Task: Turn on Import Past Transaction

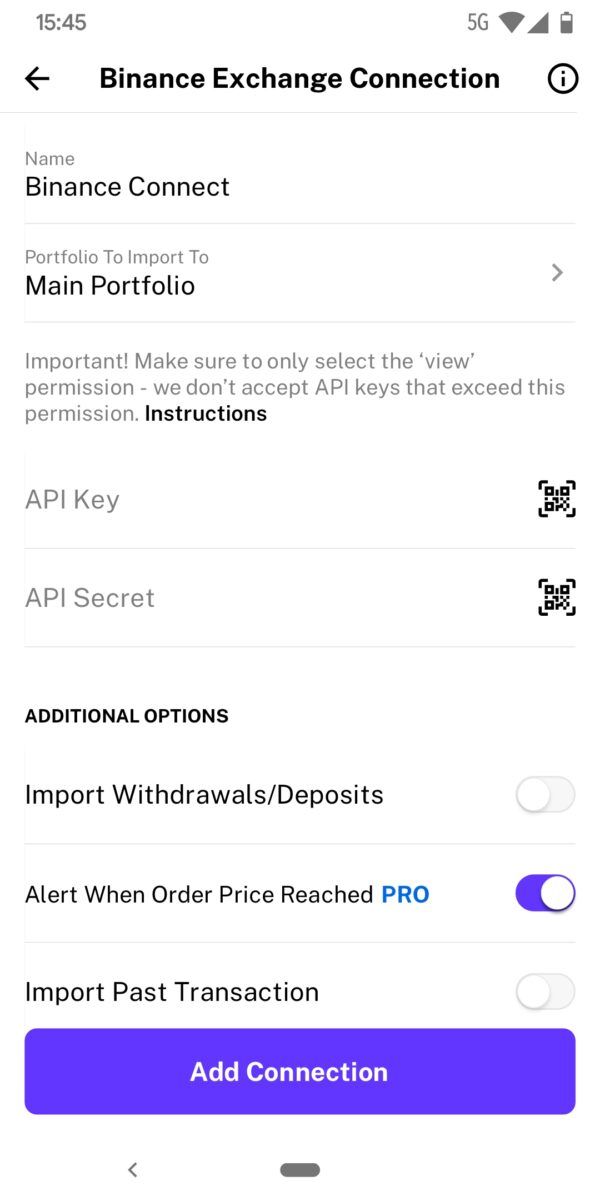Action: [x=545, y=992]
